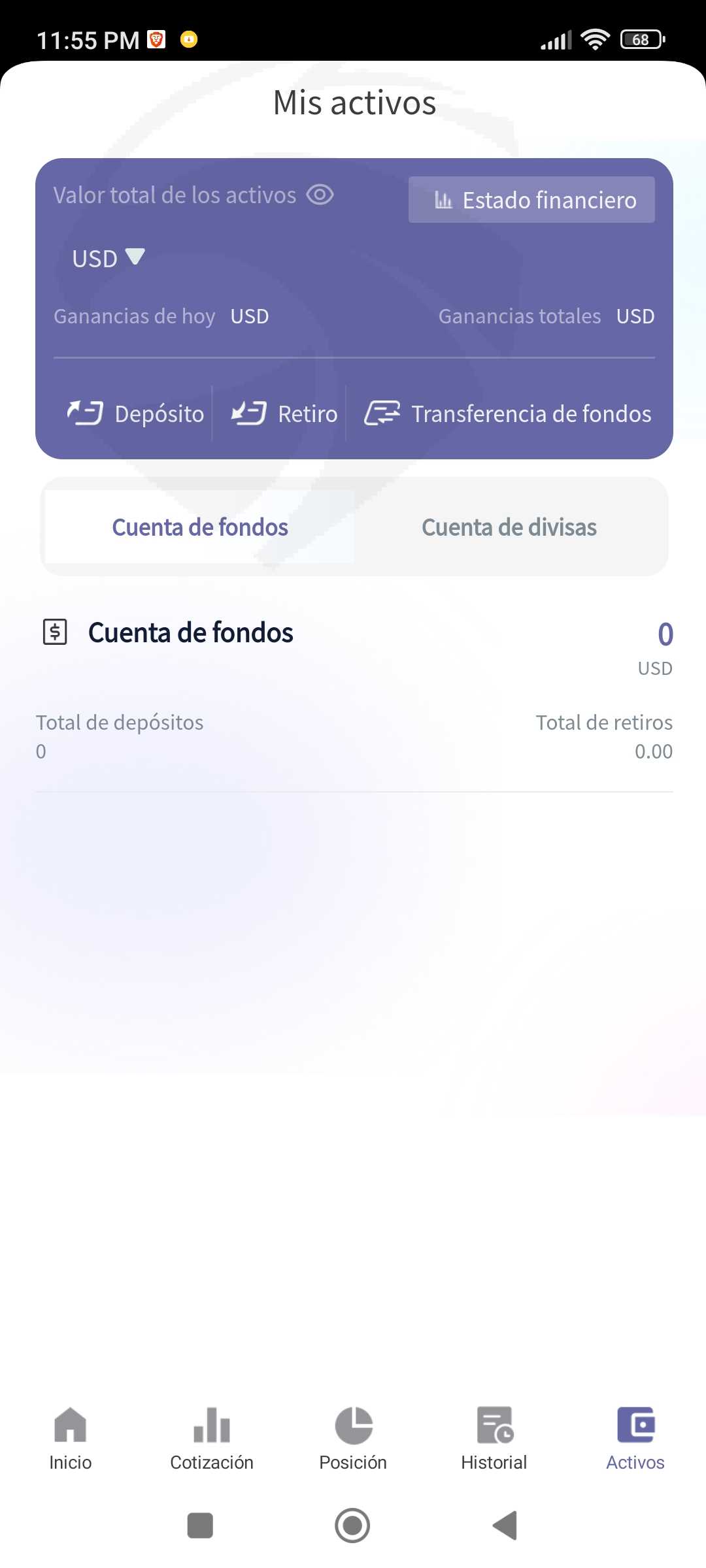Tap the system back button
706x1568 pixels.
click(x=505, y=1526)
